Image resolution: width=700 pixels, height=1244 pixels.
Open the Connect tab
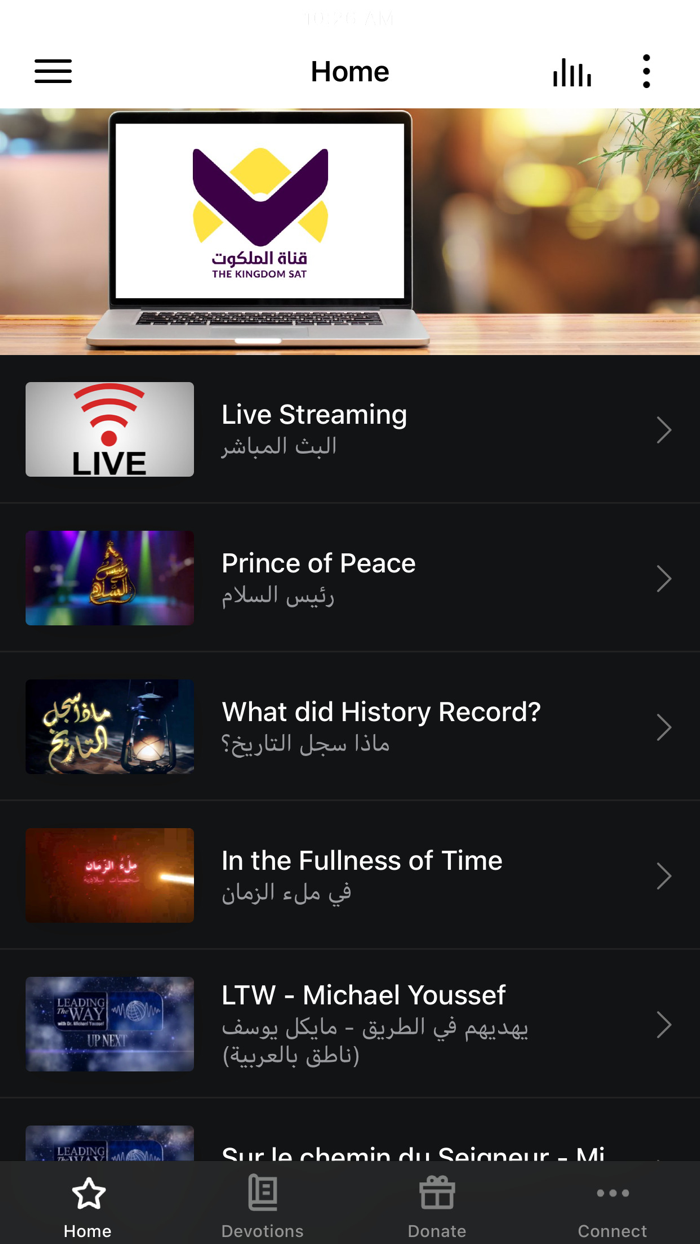tap(612, 1206)
